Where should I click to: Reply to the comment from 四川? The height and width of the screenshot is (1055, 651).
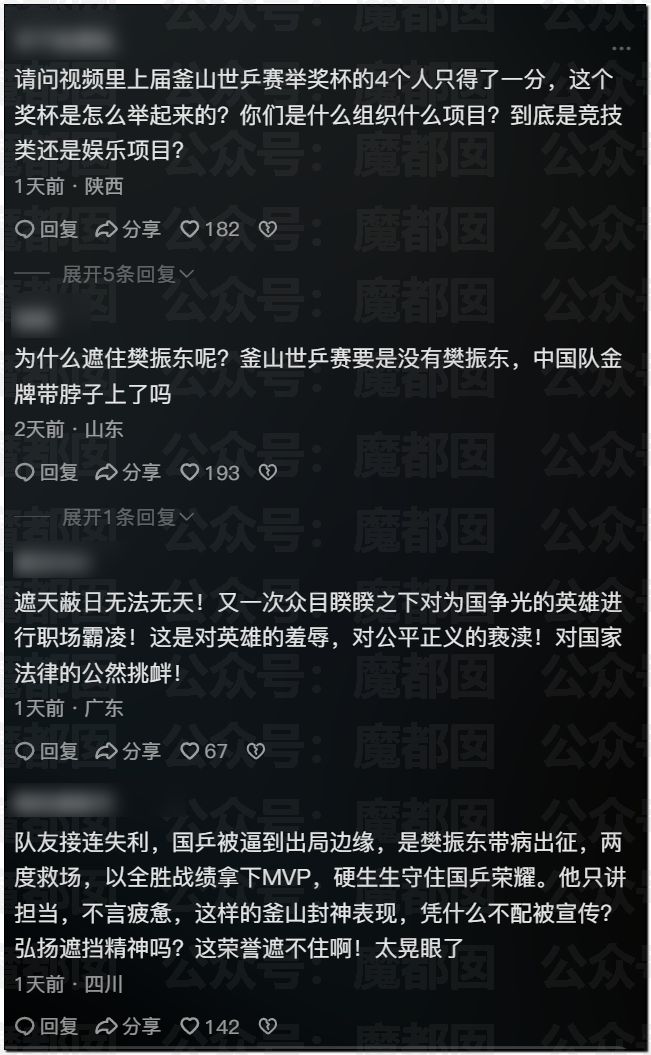(47, 1027)
